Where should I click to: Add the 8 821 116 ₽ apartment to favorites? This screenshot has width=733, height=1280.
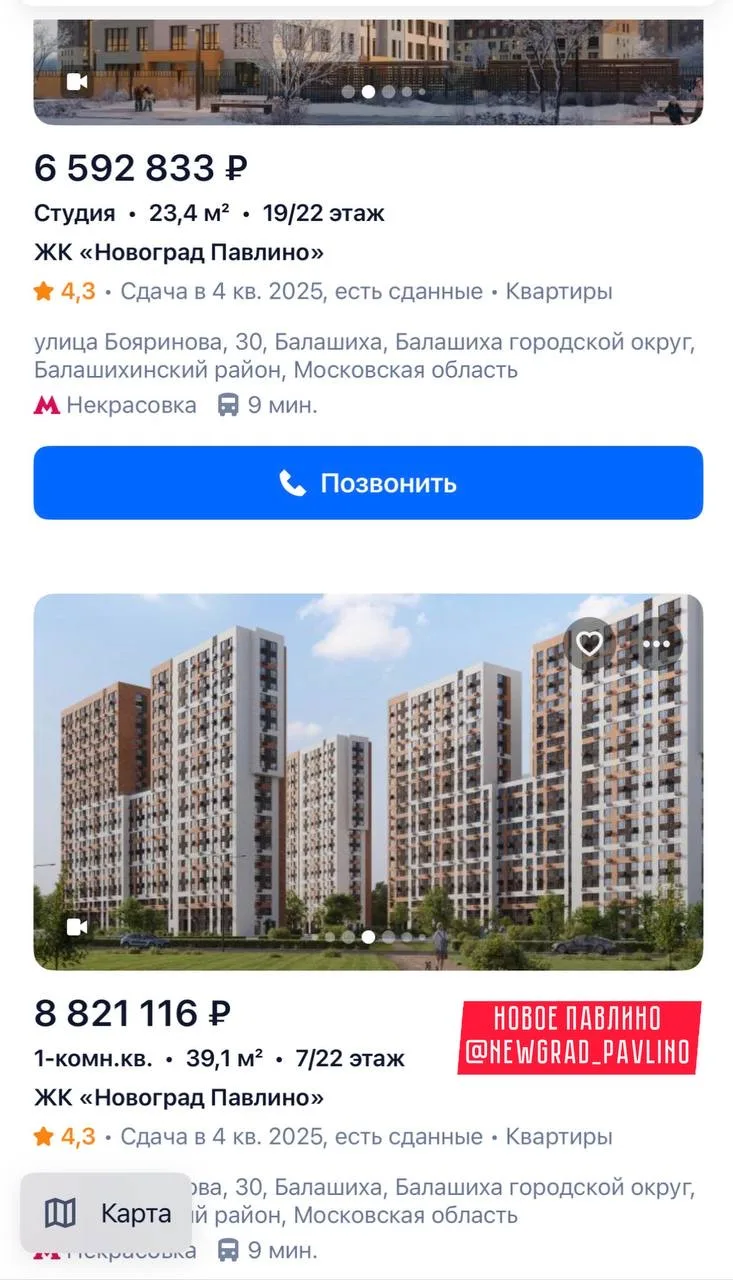590,644
